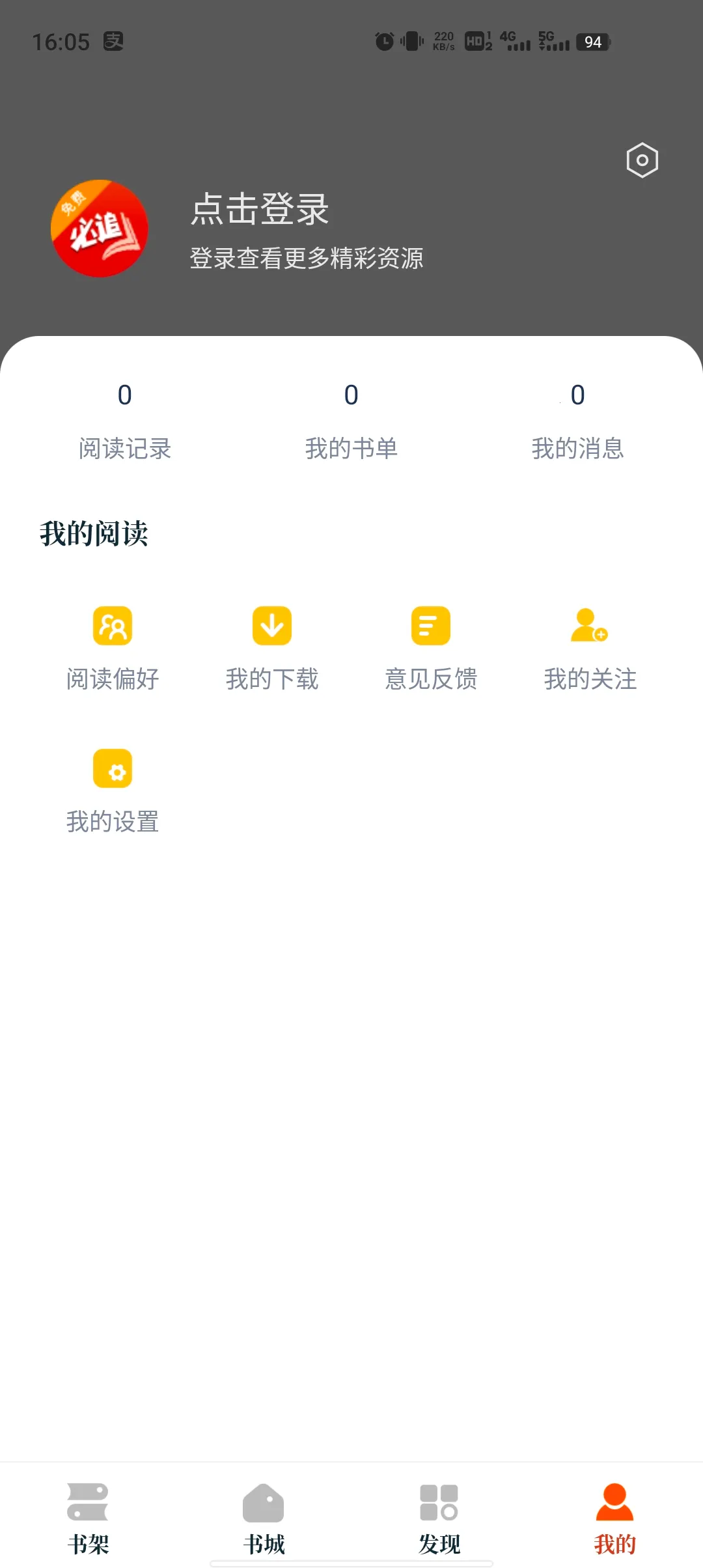Open the 我的下载 downloads icon
The width and height of the screenshot is (703, 1568).
tap(271, 626)
